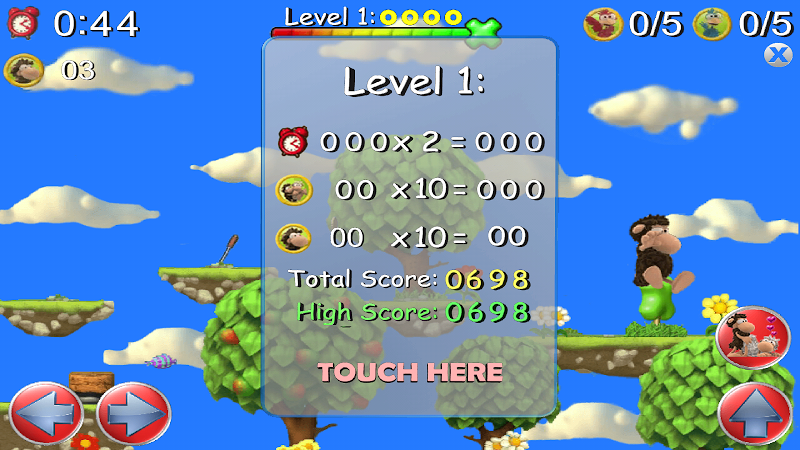
Task: Close the game using the X icon
Action: tap(777, 55)
